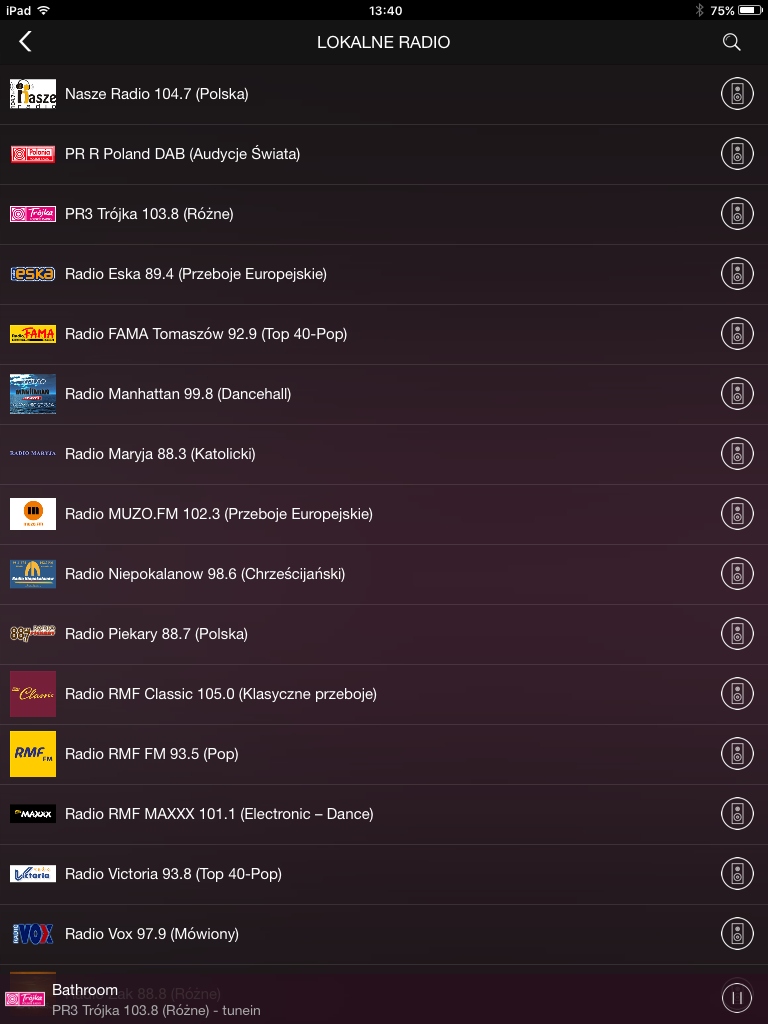
Task: Select Radio Maryja 88.3
Action: [160, 454]
